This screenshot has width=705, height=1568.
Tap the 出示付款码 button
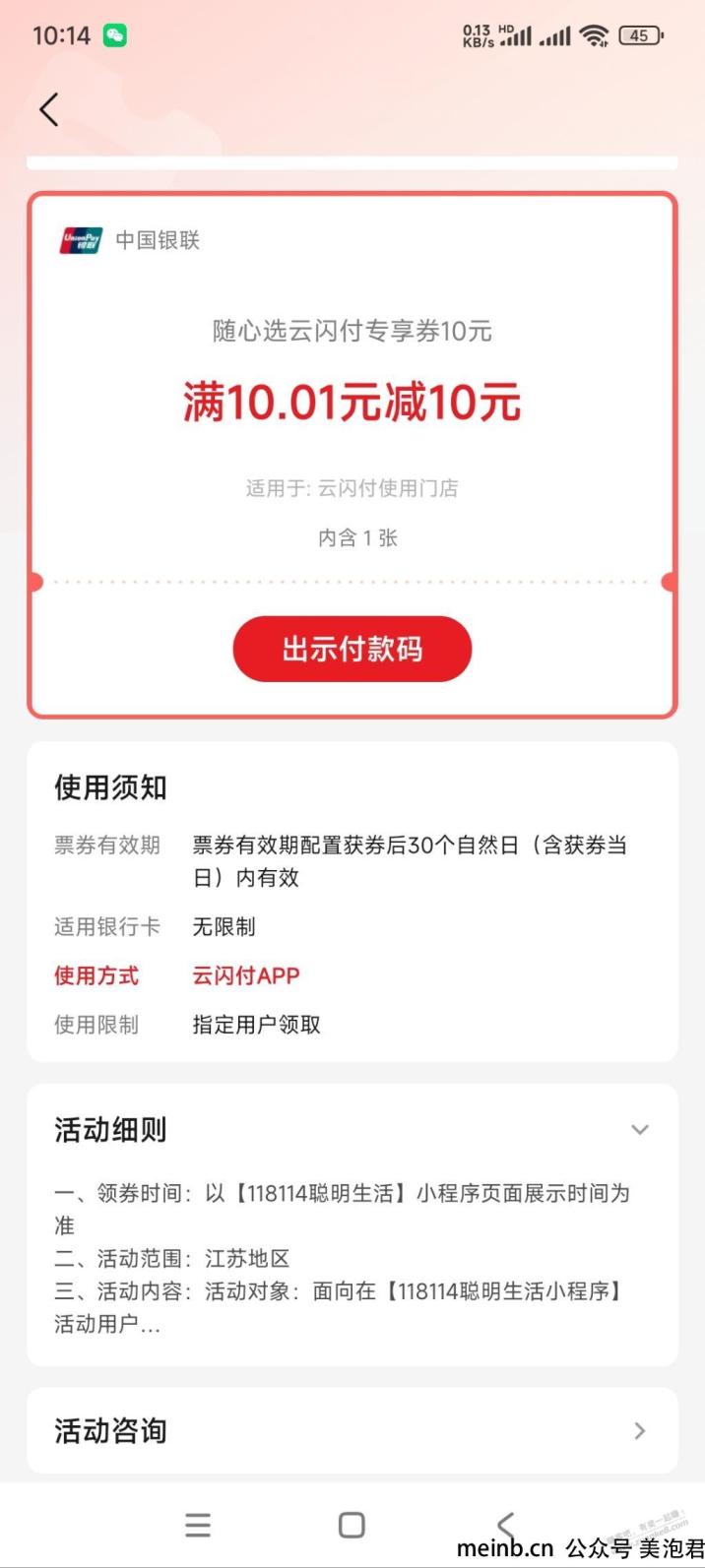point(352,649)
